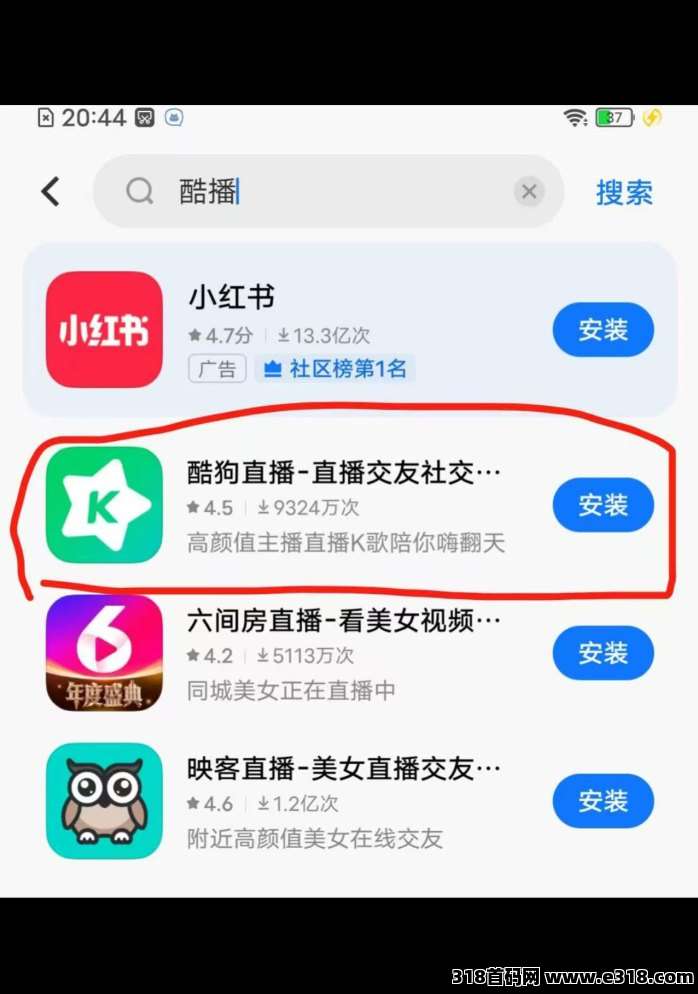This screenshot has height=994, width=698.
Task: Open 社区榜第1名 ranking chip
Action: (335, 369)
